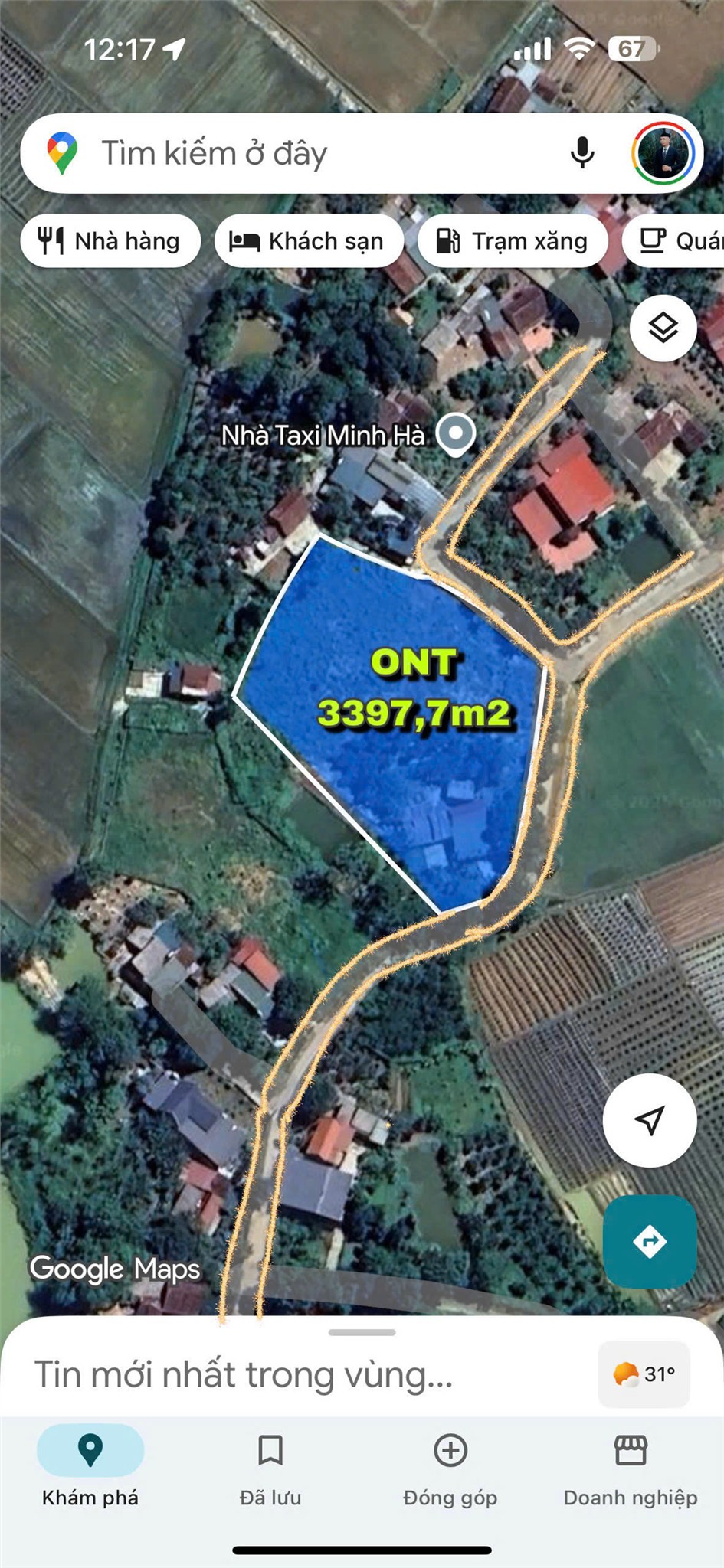Switch to the 'Đã lưu' tab

coord(270,1466)
